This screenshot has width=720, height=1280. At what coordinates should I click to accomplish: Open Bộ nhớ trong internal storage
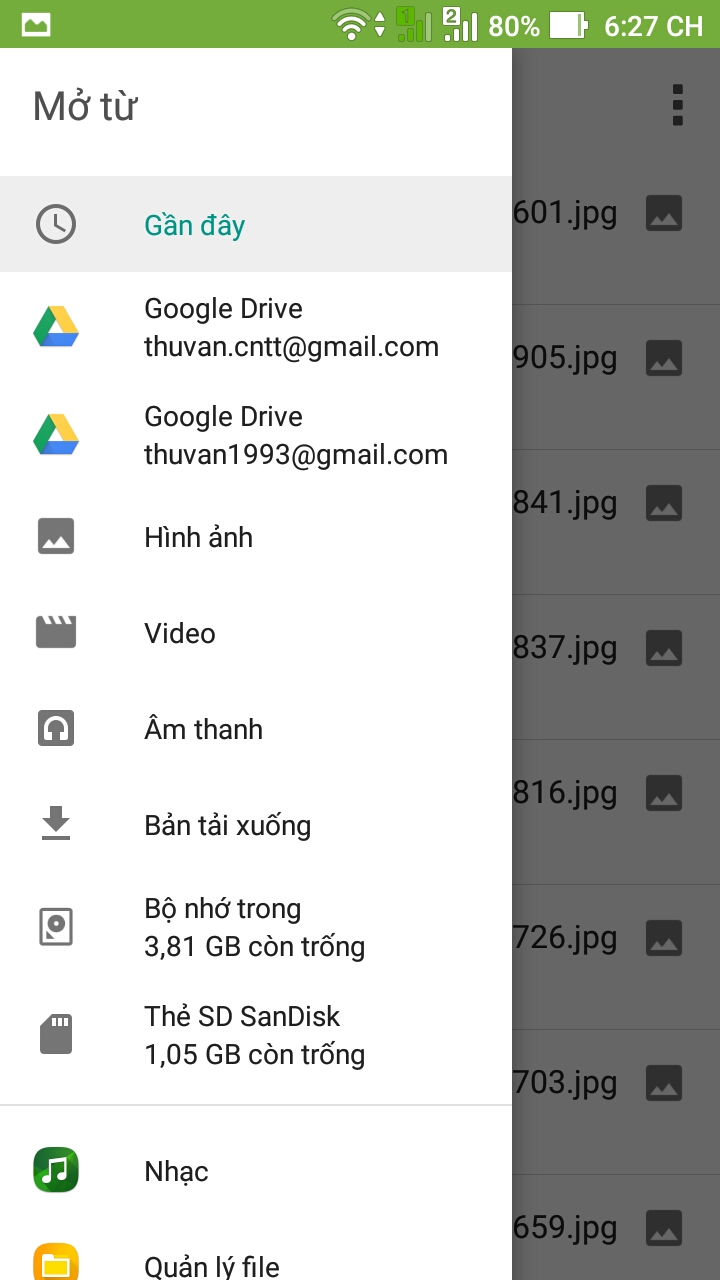click(x=255, y=928)
